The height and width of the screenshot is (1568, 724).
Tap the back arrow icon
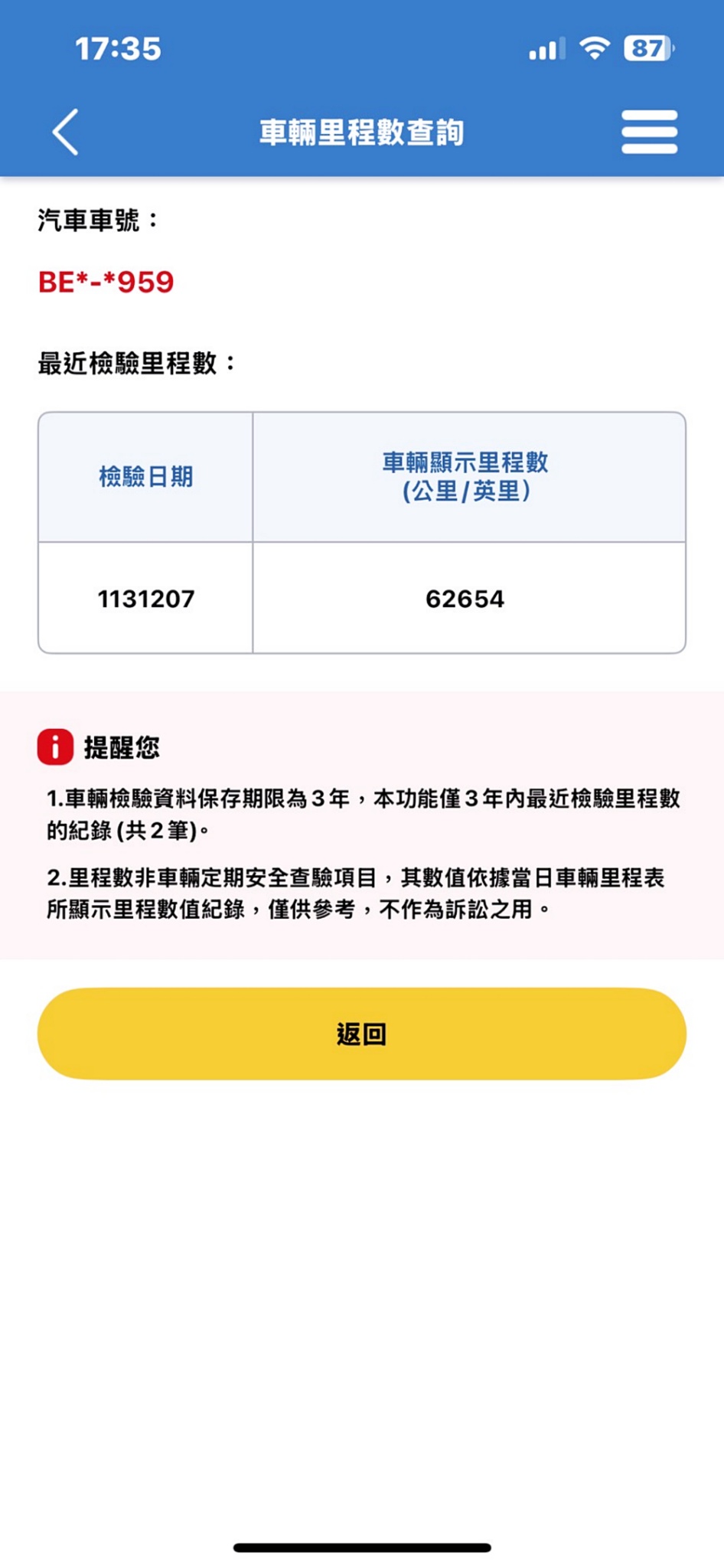coord(66,132)
